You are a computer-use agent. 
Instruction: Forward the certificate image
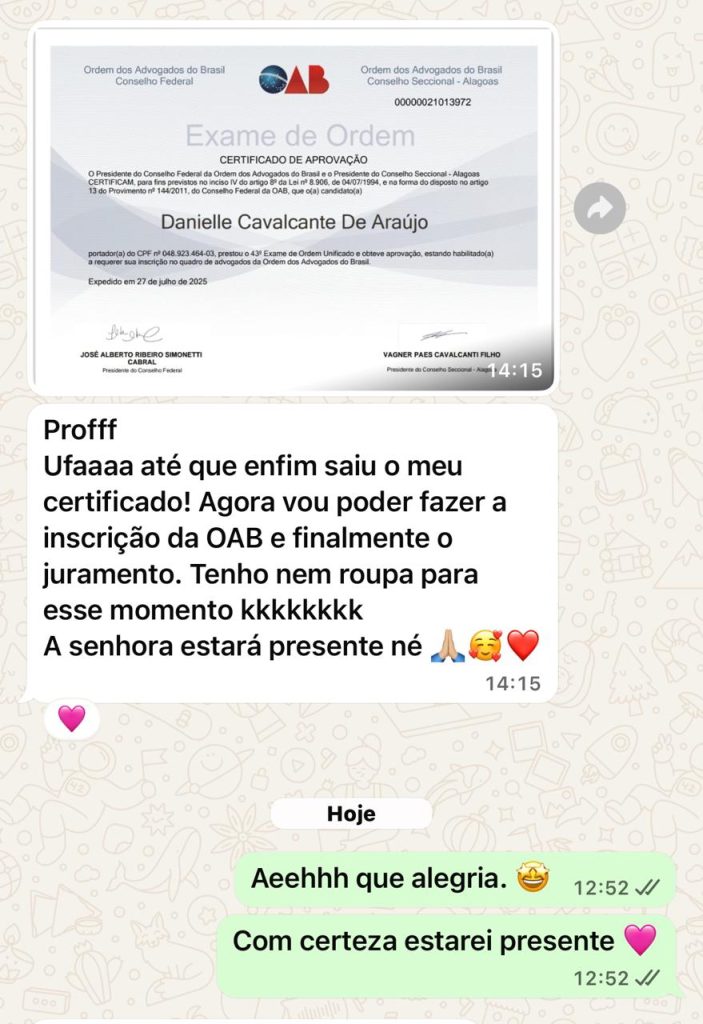pos(600,208)
